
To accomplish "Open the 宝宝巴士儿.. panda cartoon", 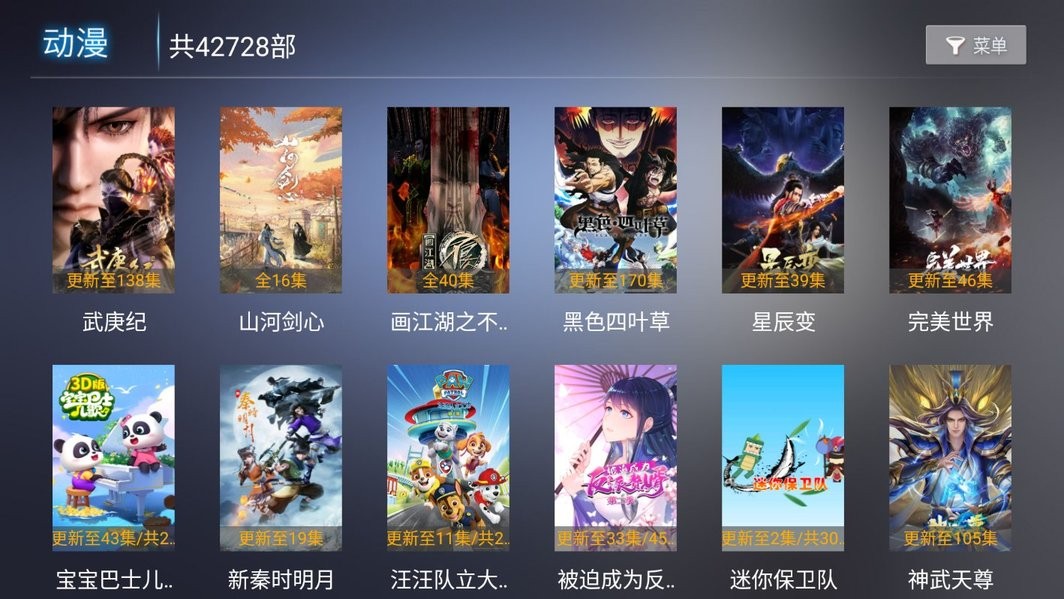I will (114, 458).
